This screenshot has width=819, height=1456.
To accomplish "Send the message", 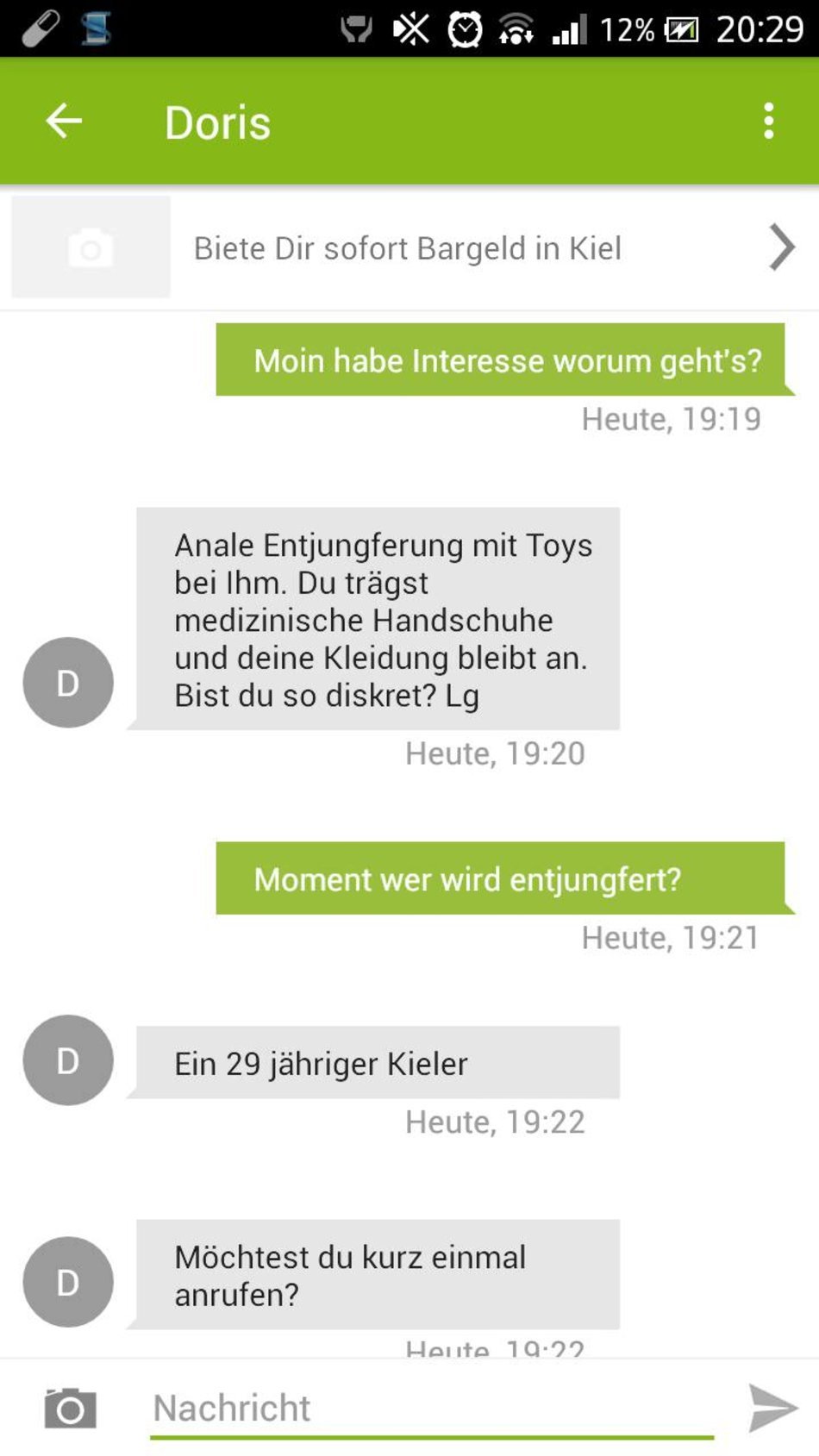I will coord(772,1408).
